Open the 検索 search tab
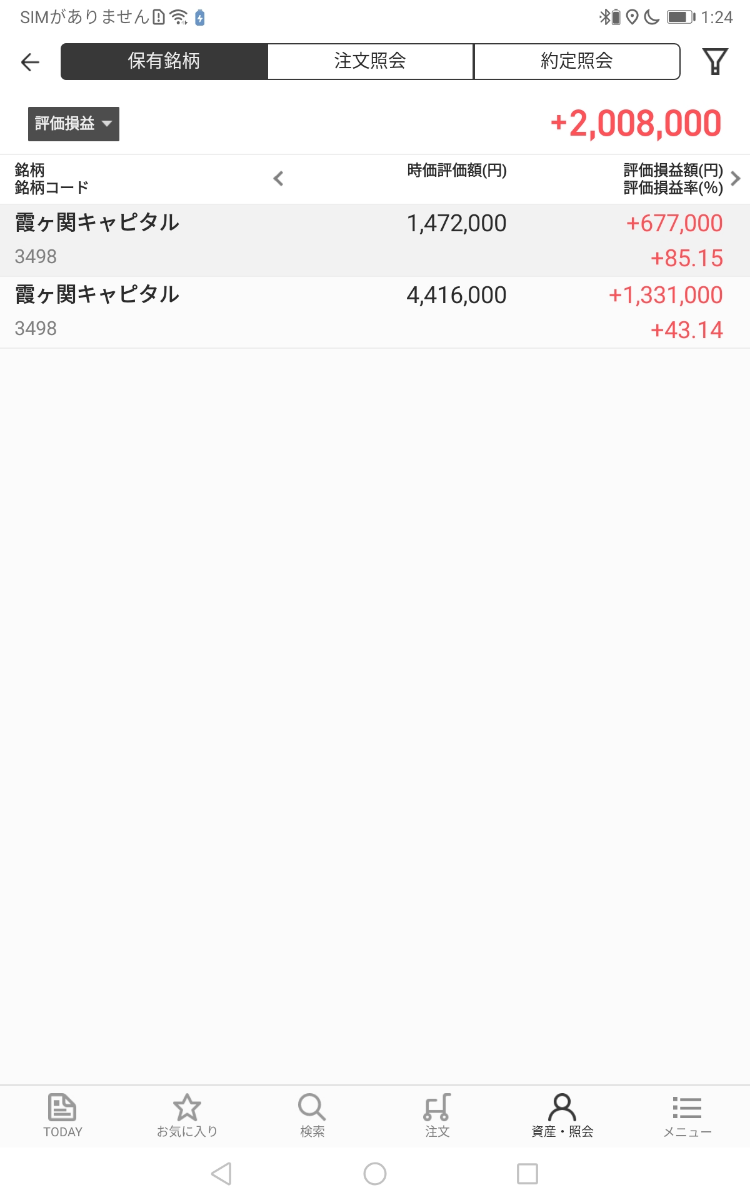The image size is (750, 1200). click(x=312, y=1116)
